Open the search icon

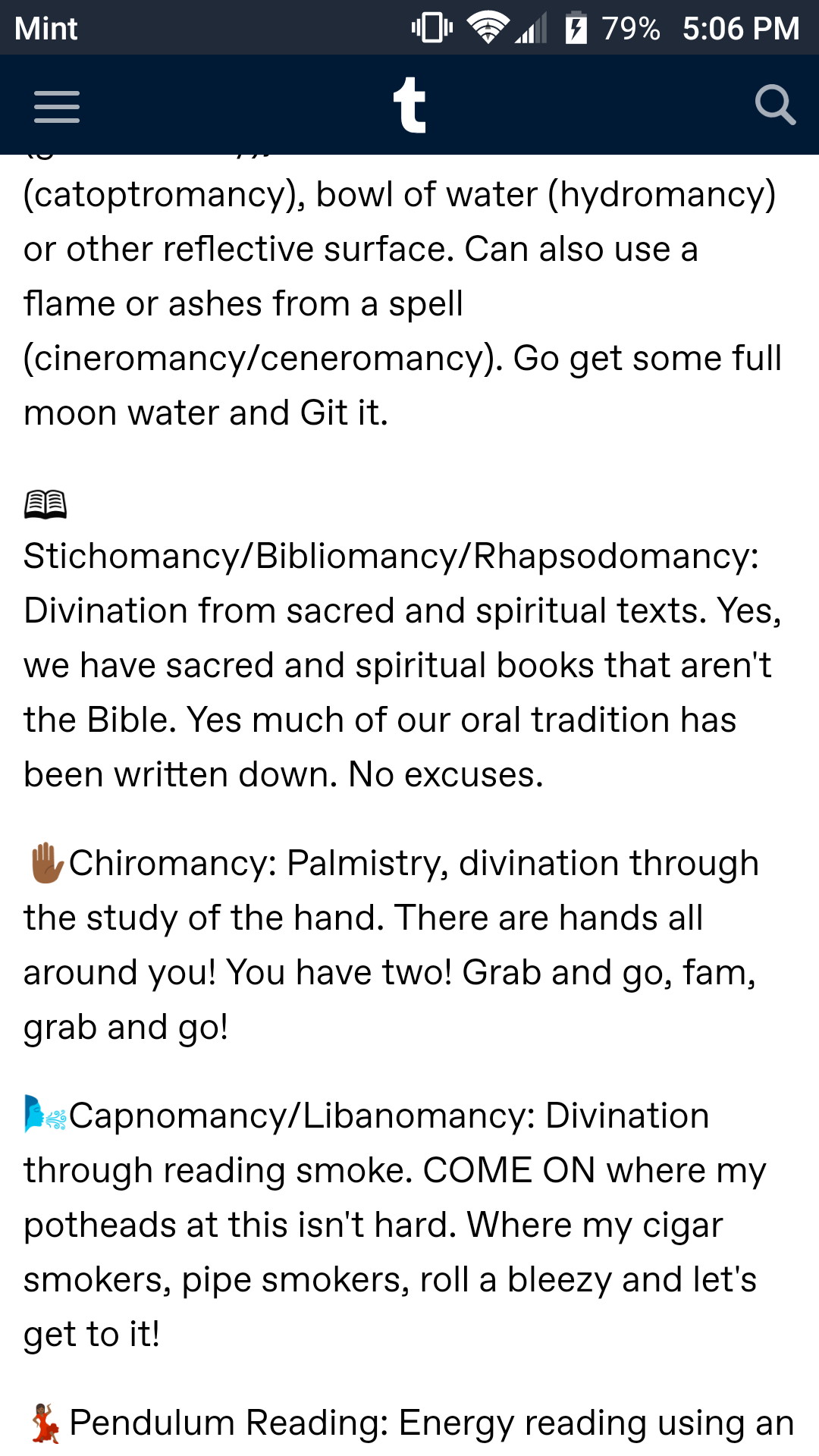tap(775, 105)
